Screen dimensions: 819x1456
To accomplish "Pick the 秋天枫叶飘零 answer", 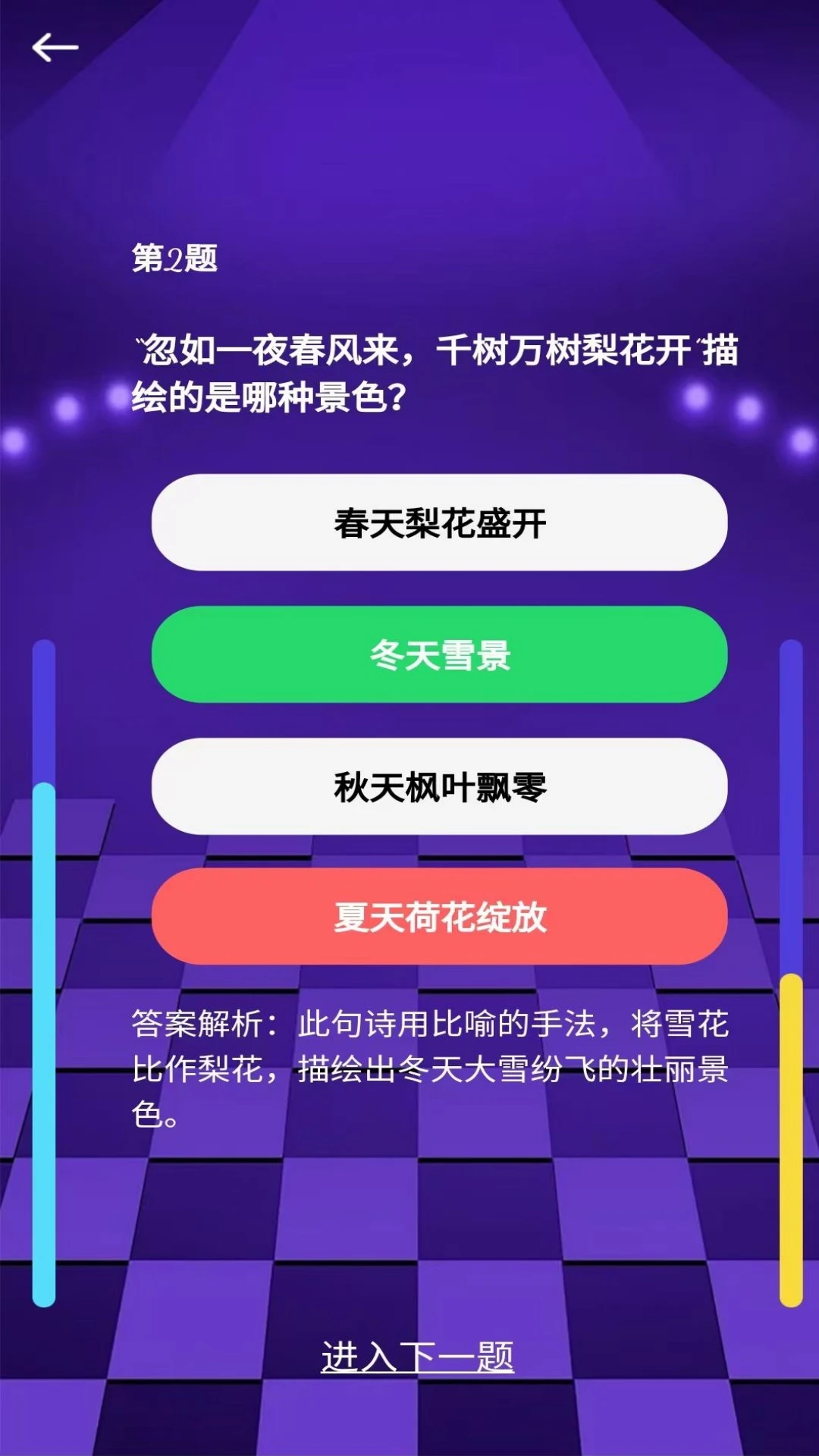I will (x=439, y=786).
